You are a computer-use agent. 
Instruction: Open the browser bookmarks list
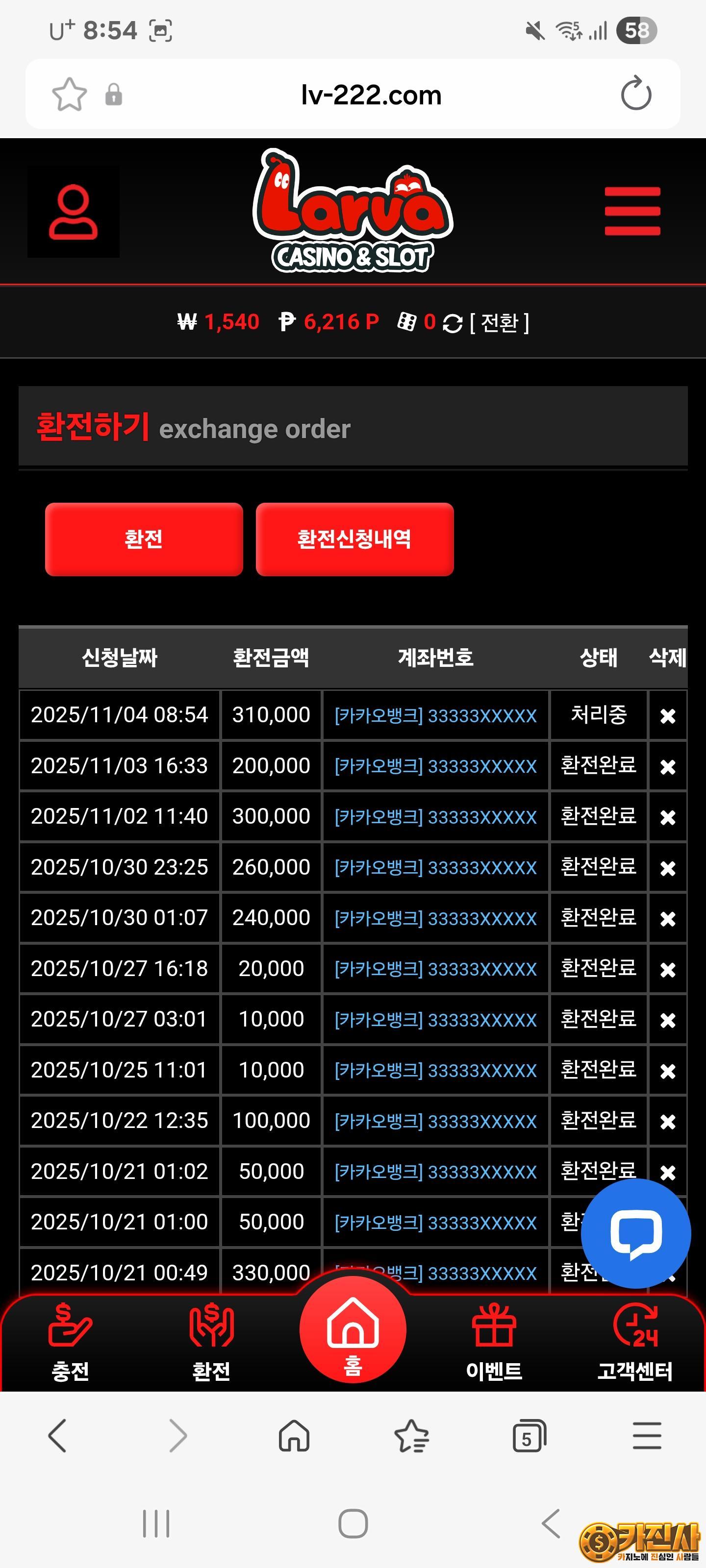[412, 1437]
